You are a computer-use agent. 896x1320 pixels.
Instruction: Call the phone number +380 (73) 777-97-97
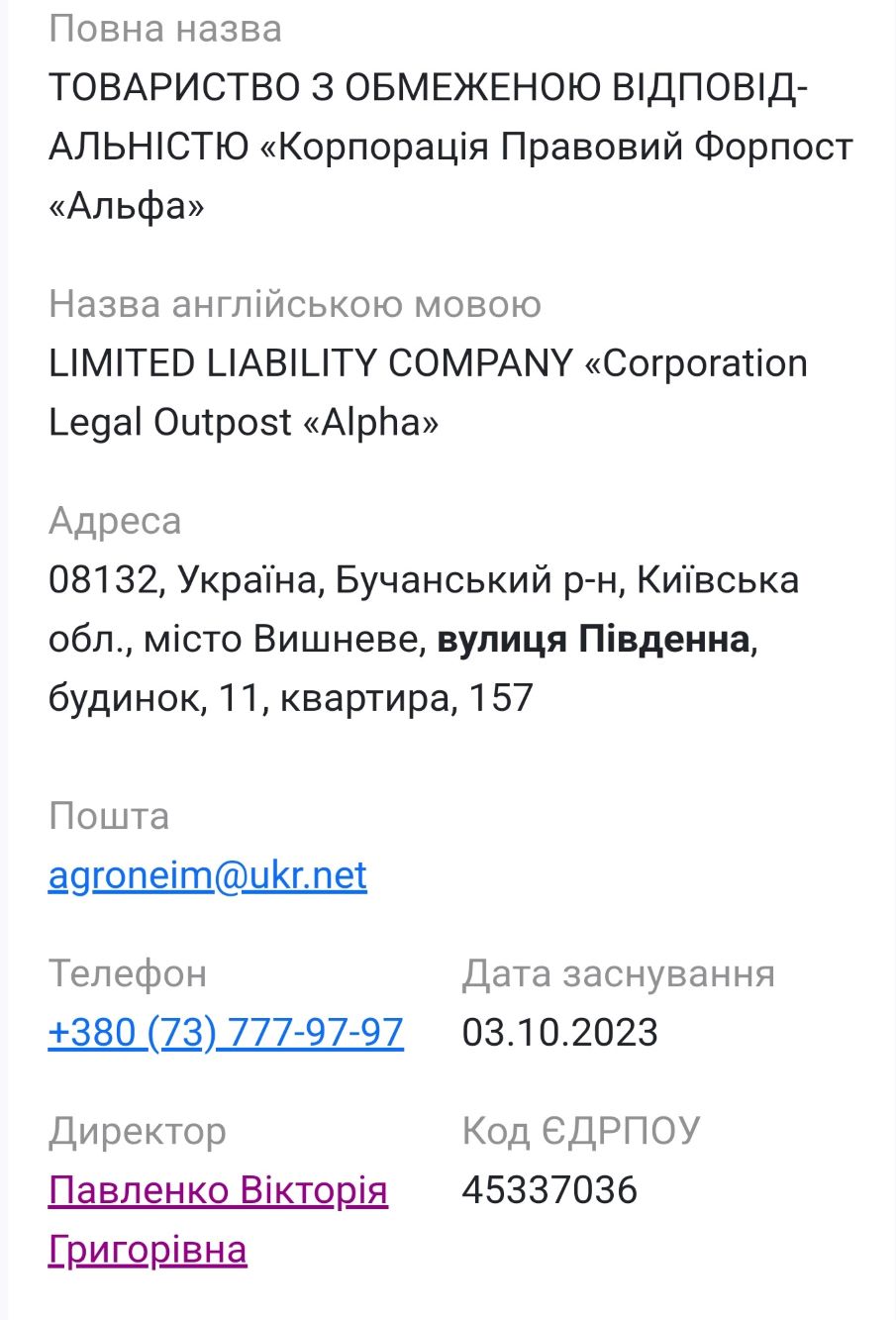point(226,1033)
